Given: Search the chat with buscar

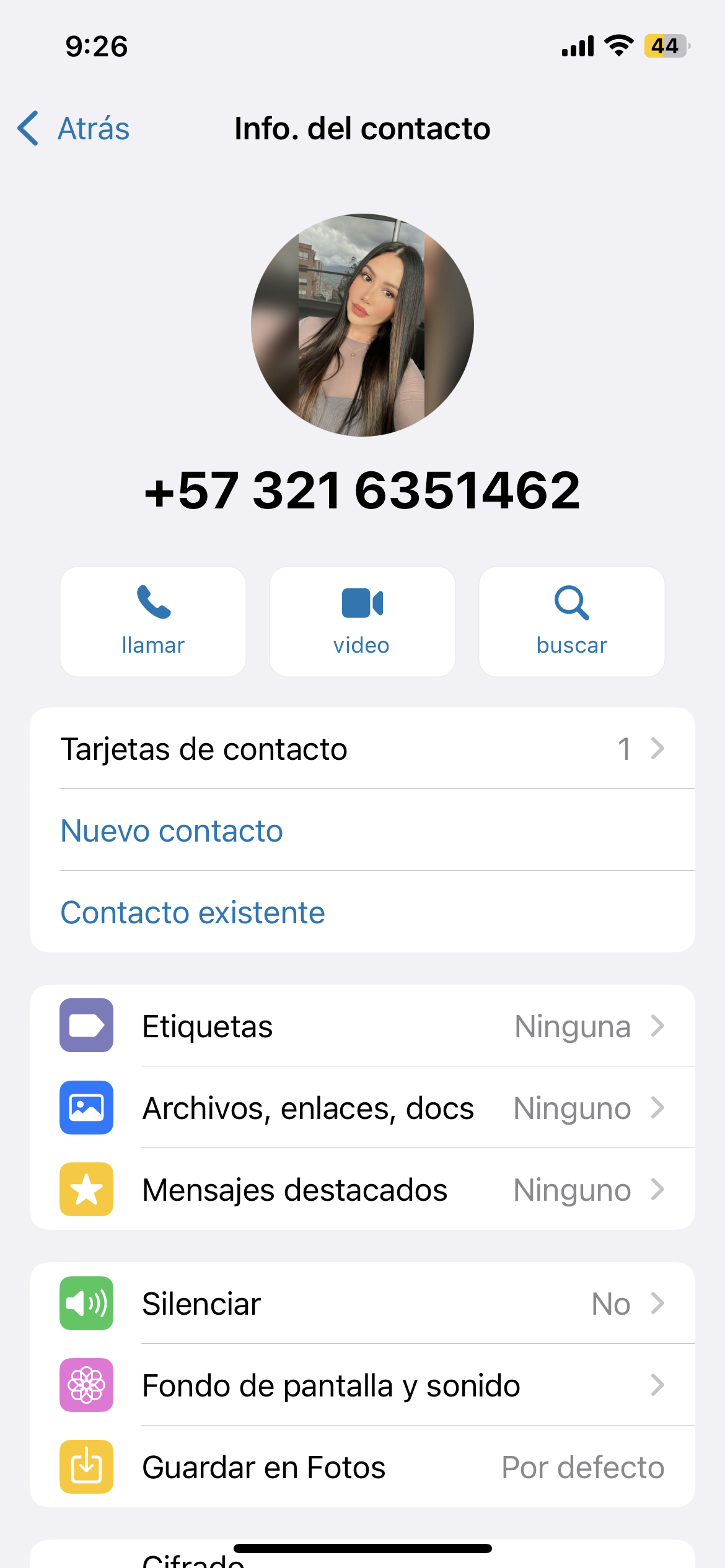Looking at the screenshot, I should pyautogui.click(x=572, y=622).
